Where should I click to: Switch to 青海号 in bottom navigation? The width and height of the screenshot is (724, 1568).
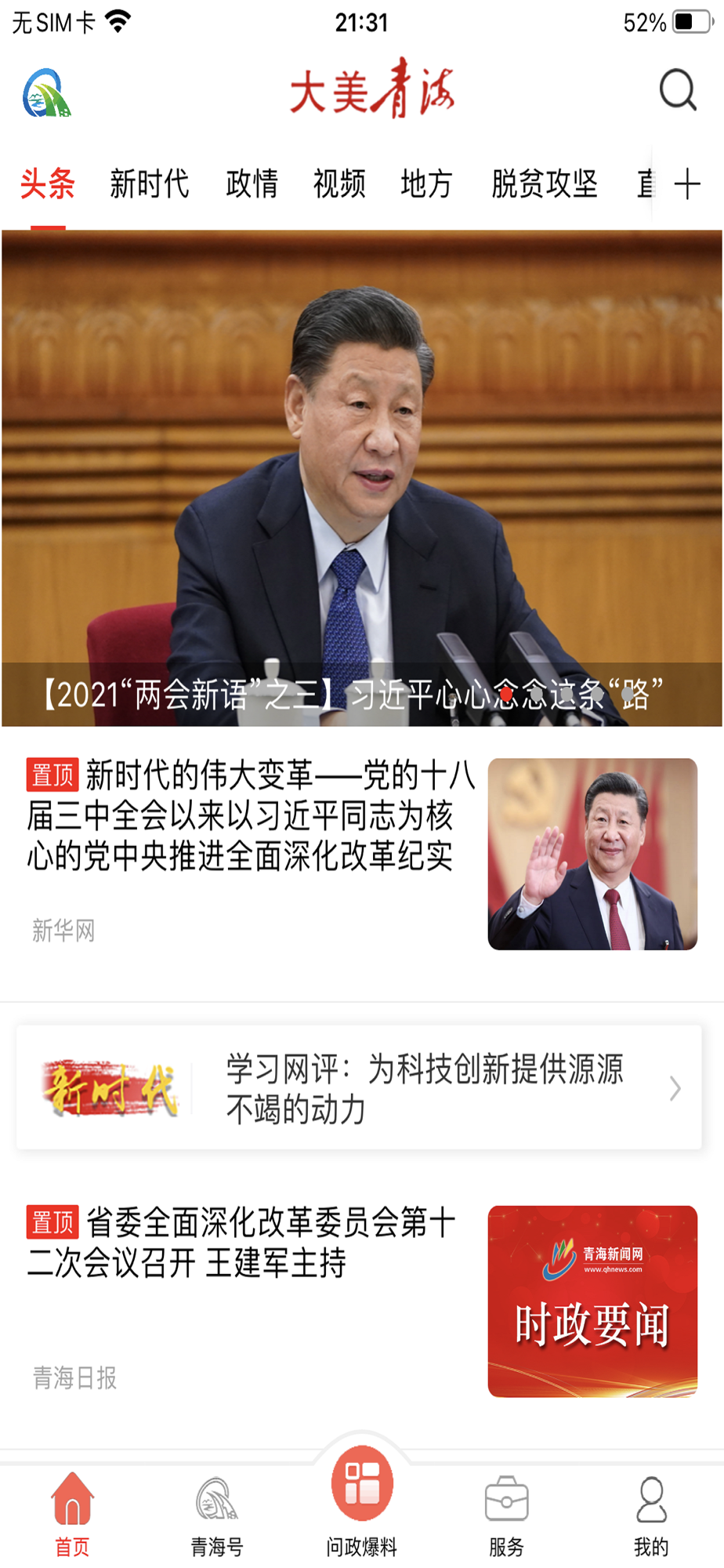click(x=217, y=1516)
